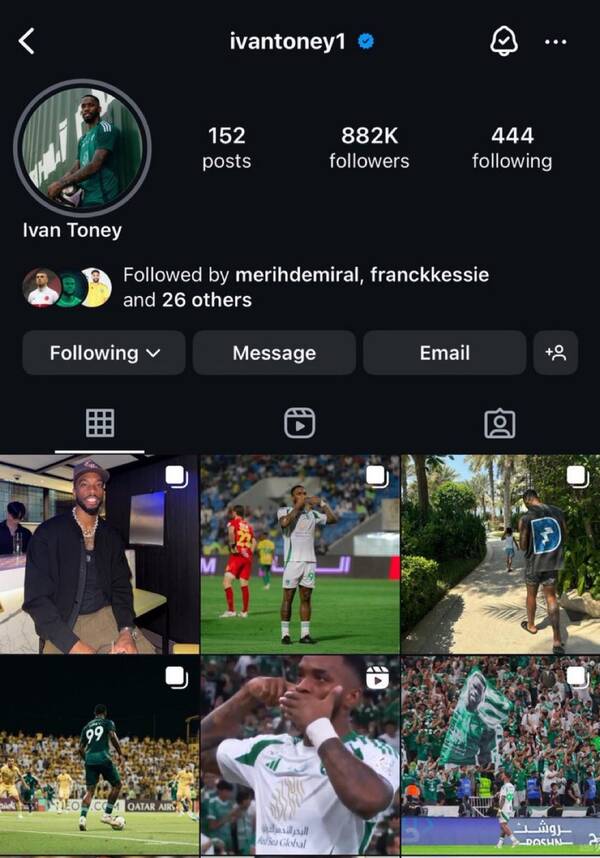Switch to the tagged photos tab
This screenshot has height=858, width=600.
click(499, 424)
